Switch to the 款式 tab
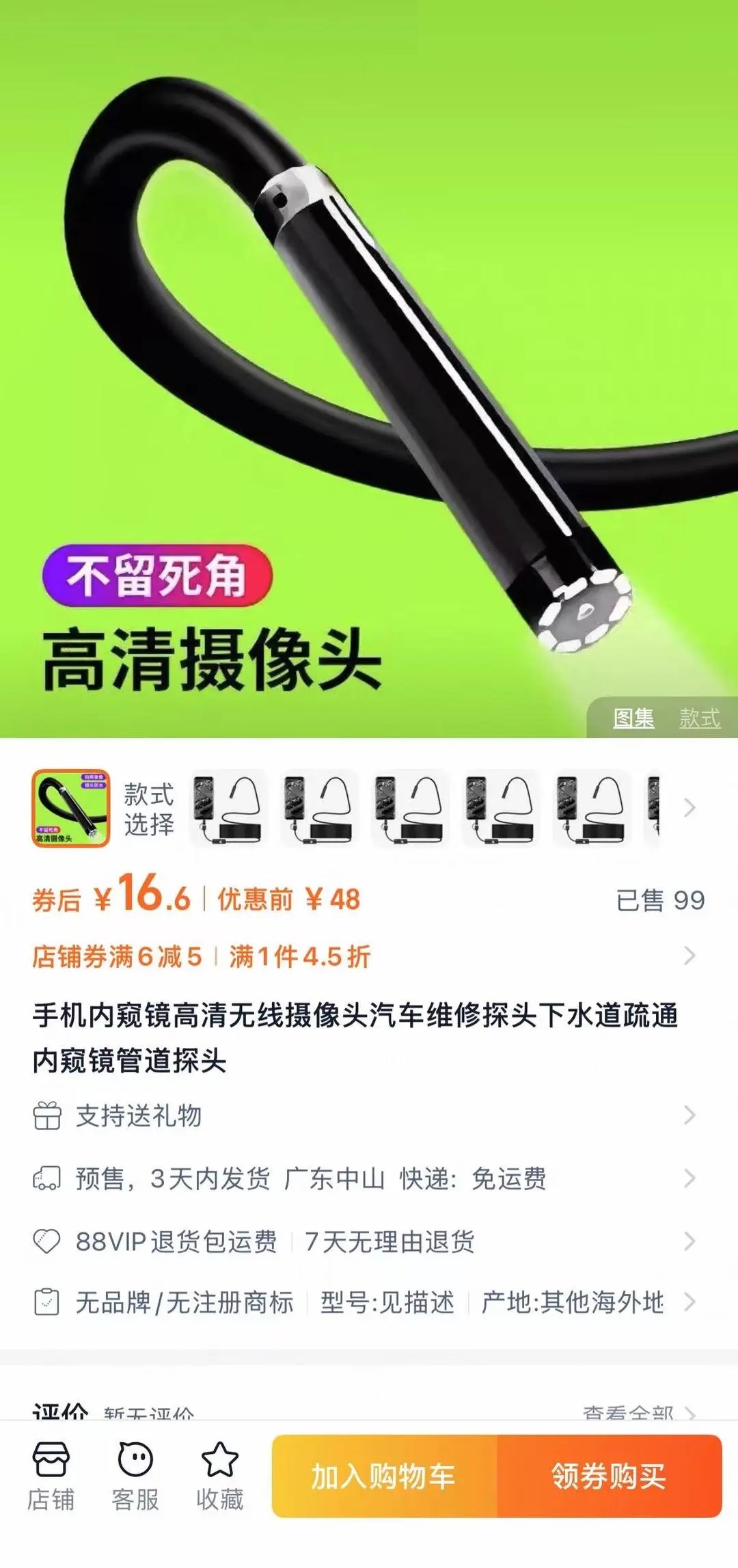This screenshot has width=738, height=1568. (x=700, y=718)
